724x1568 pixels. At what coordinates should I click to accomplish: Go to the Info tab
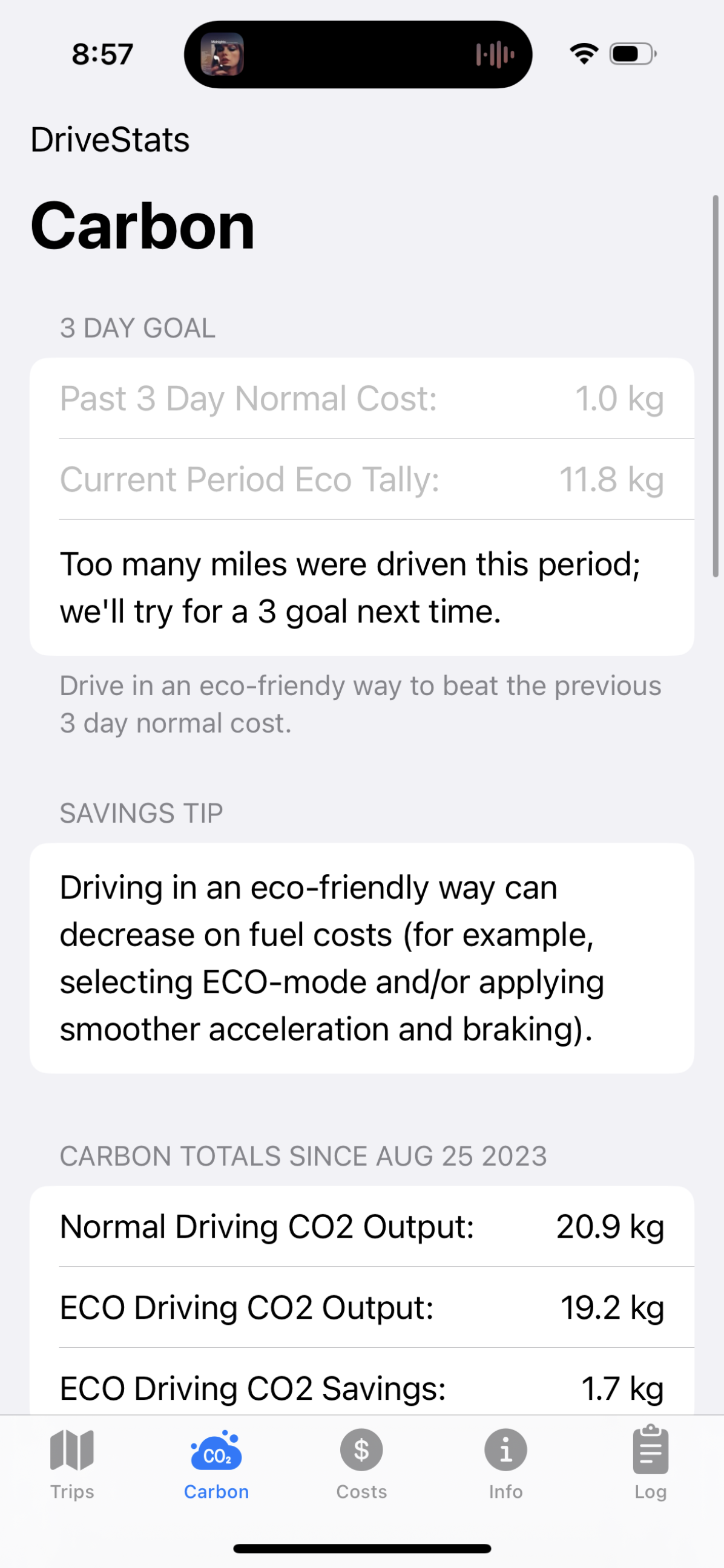coord(505,1464)
